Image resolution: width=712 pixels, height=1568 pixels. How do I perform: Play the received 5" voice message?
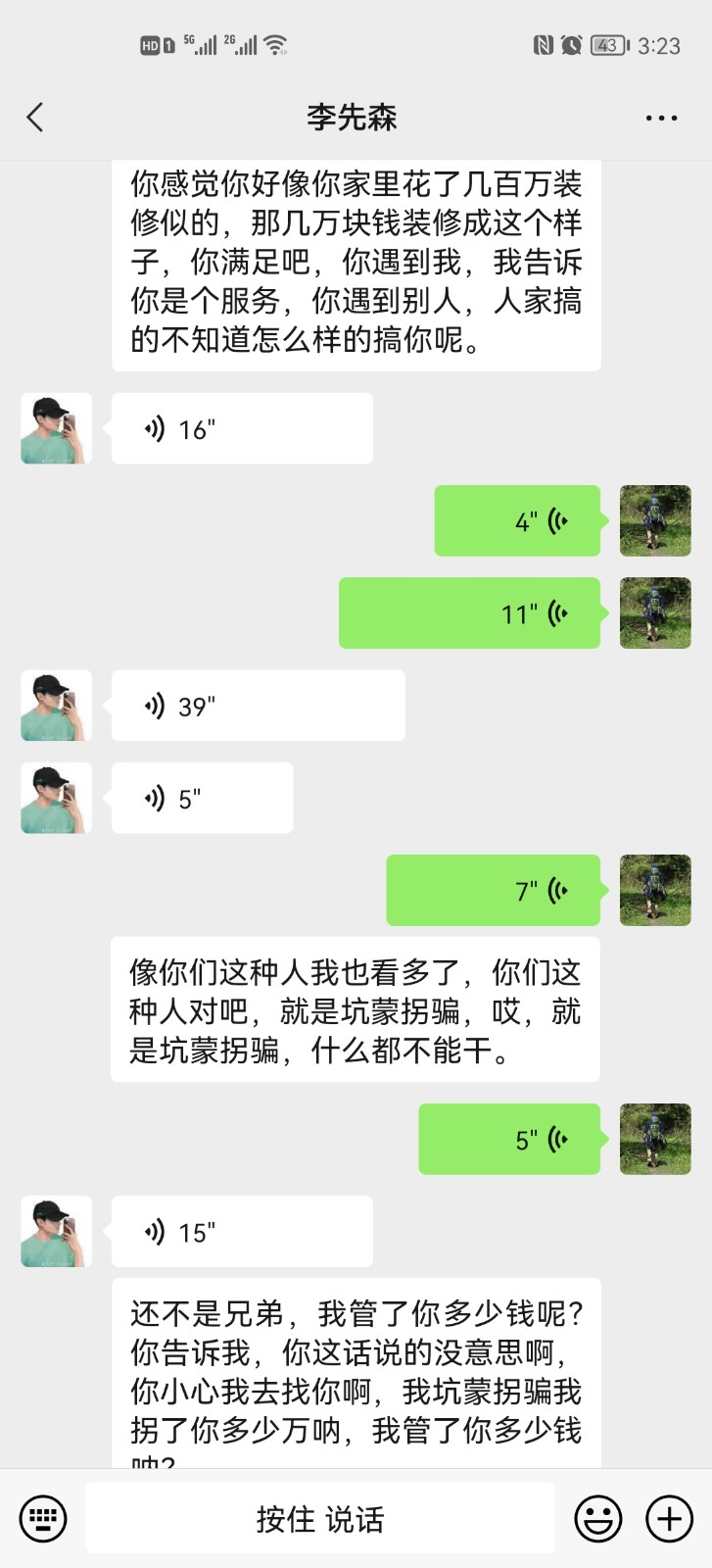[x=202, y=799]
